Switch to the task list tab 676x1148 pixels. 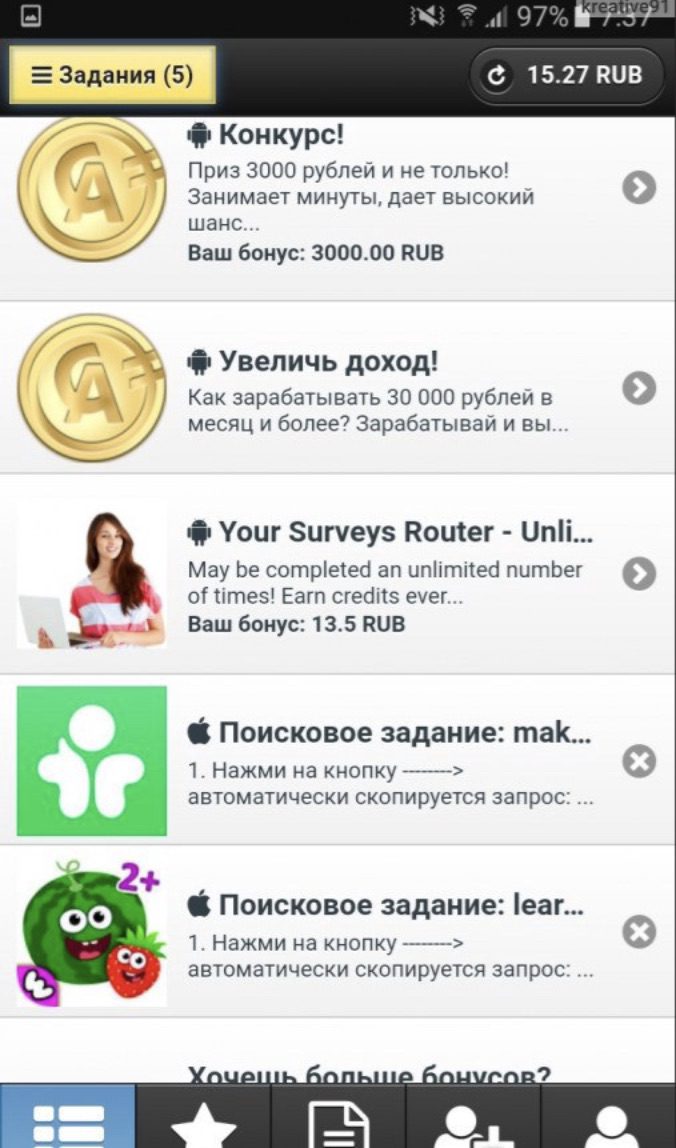[x=67, y=1118]
